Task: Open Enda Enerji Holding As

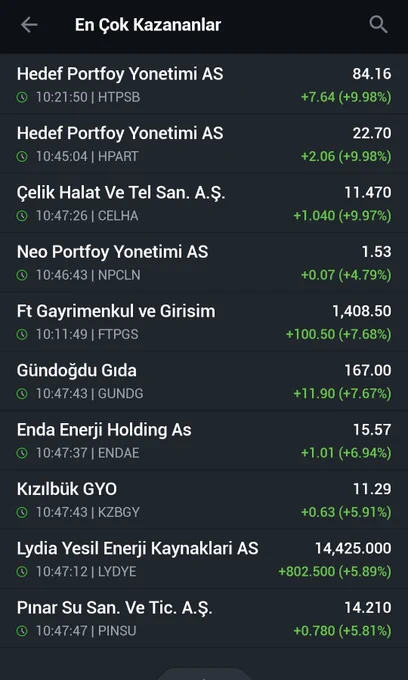Action: (204, 441)
